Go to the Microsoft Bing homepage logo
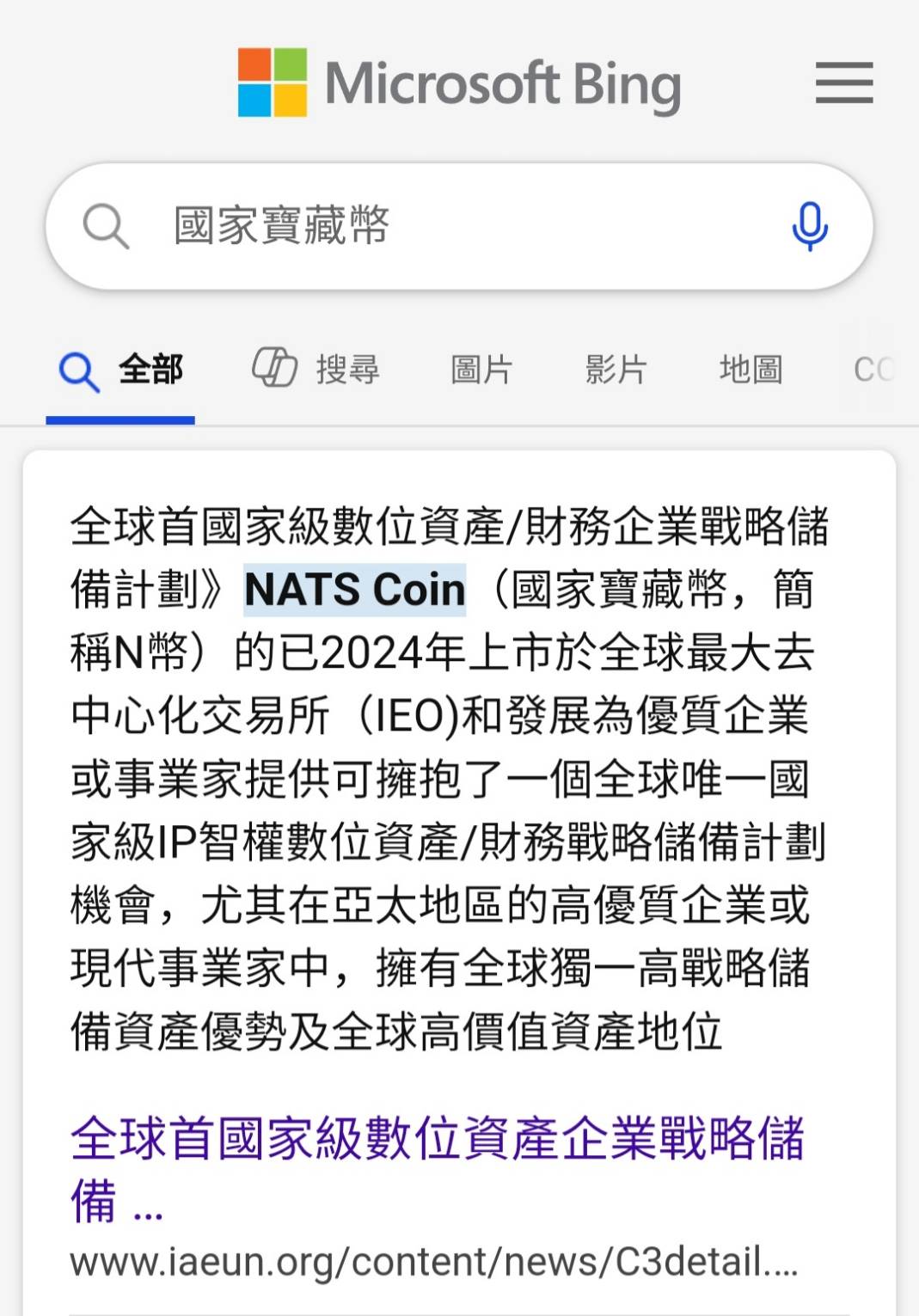The width and height of the screenshot is (919, 1316). (x=460, y=83)
